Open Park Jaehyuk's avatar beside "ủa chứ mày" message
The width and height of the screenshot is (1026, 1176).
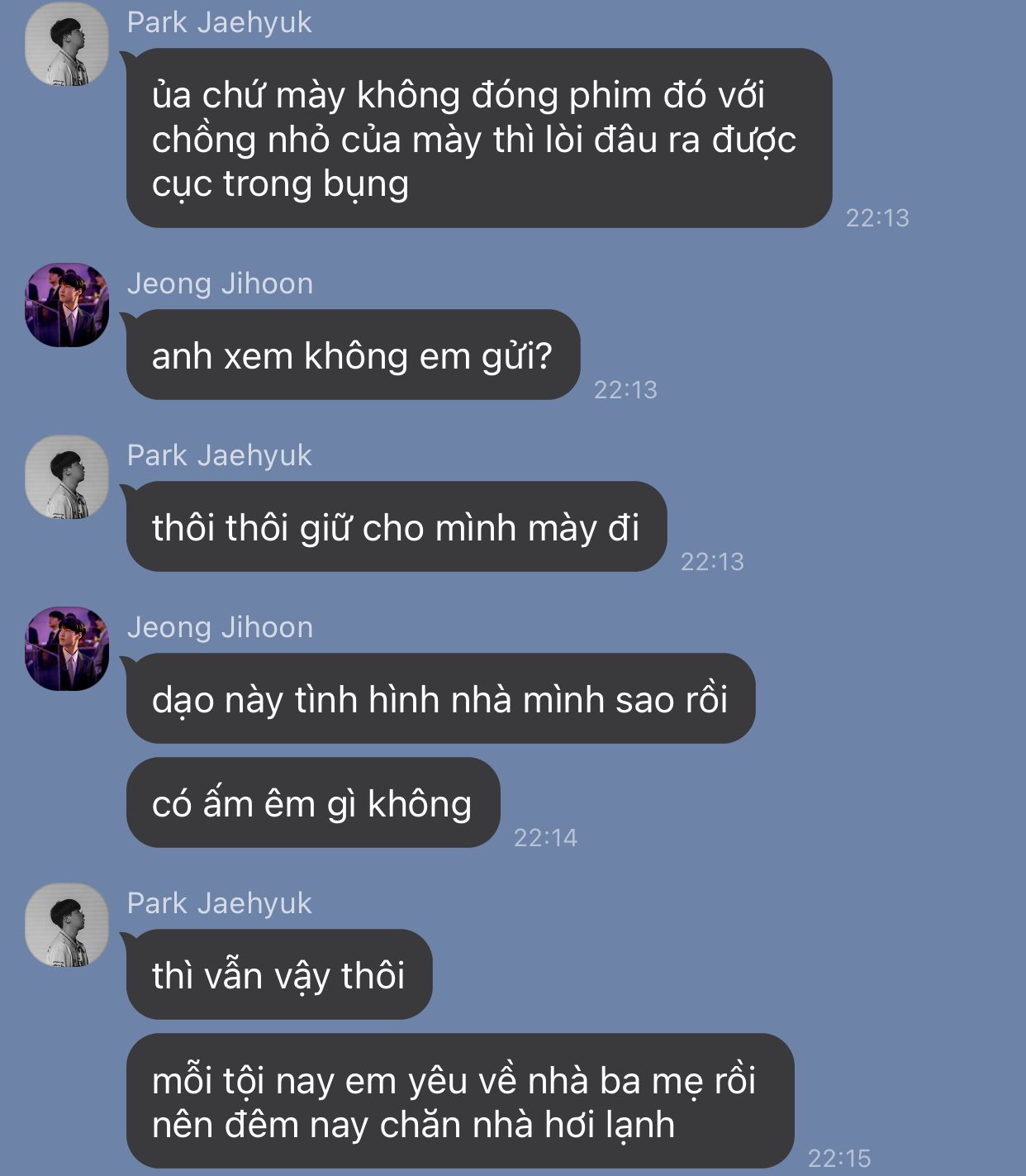[67, 45]
